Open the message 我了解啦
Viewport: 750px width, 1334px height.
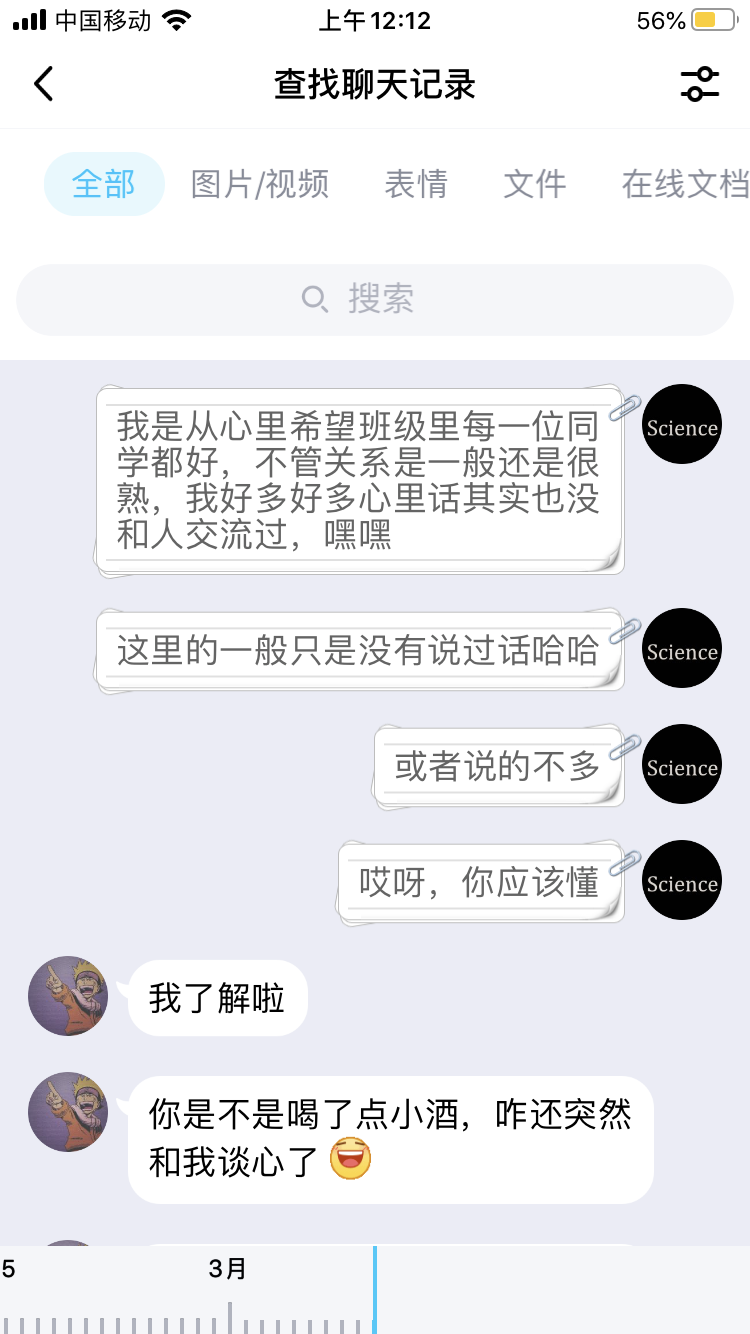tap(217, 998)
